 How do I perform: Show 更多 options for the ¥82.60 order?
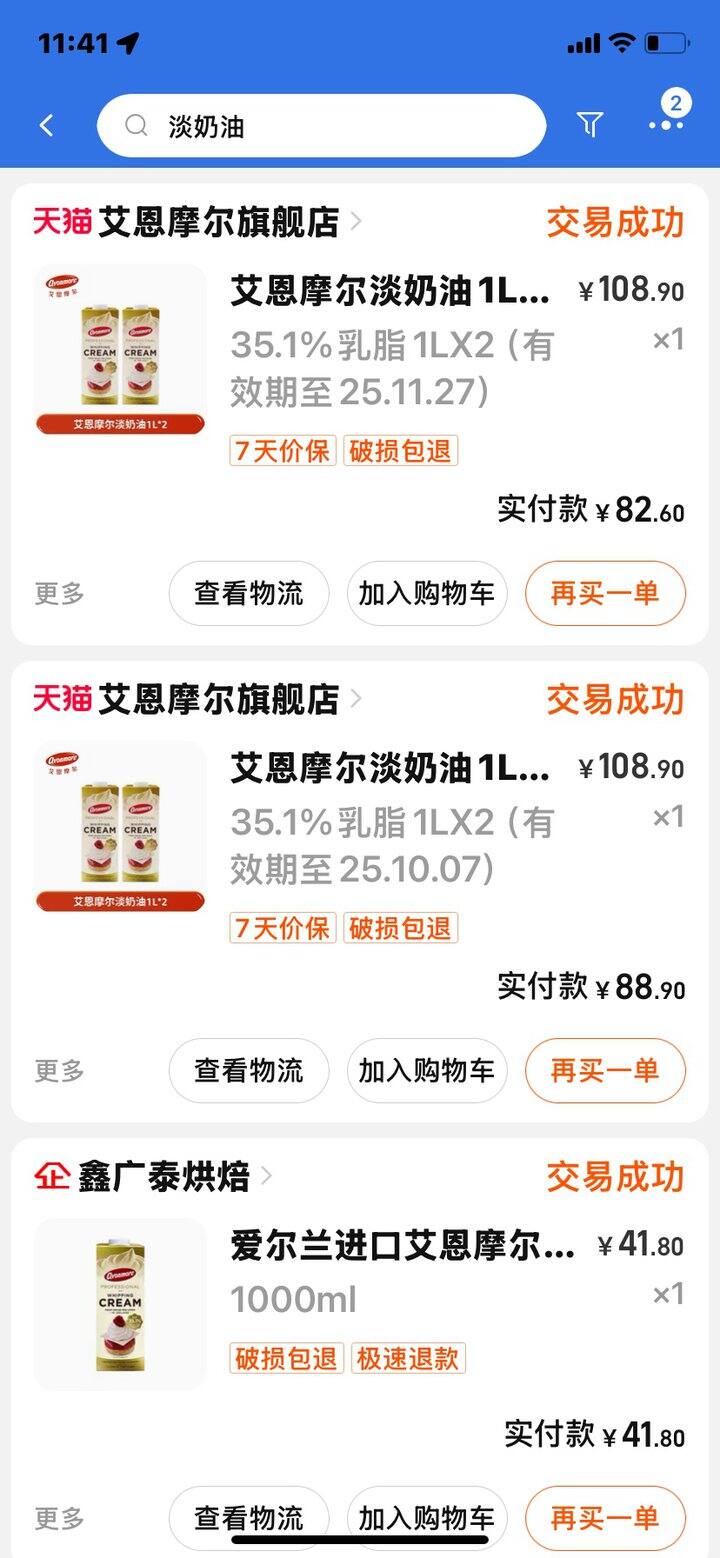pyautogui.click(x=60, y=593)
